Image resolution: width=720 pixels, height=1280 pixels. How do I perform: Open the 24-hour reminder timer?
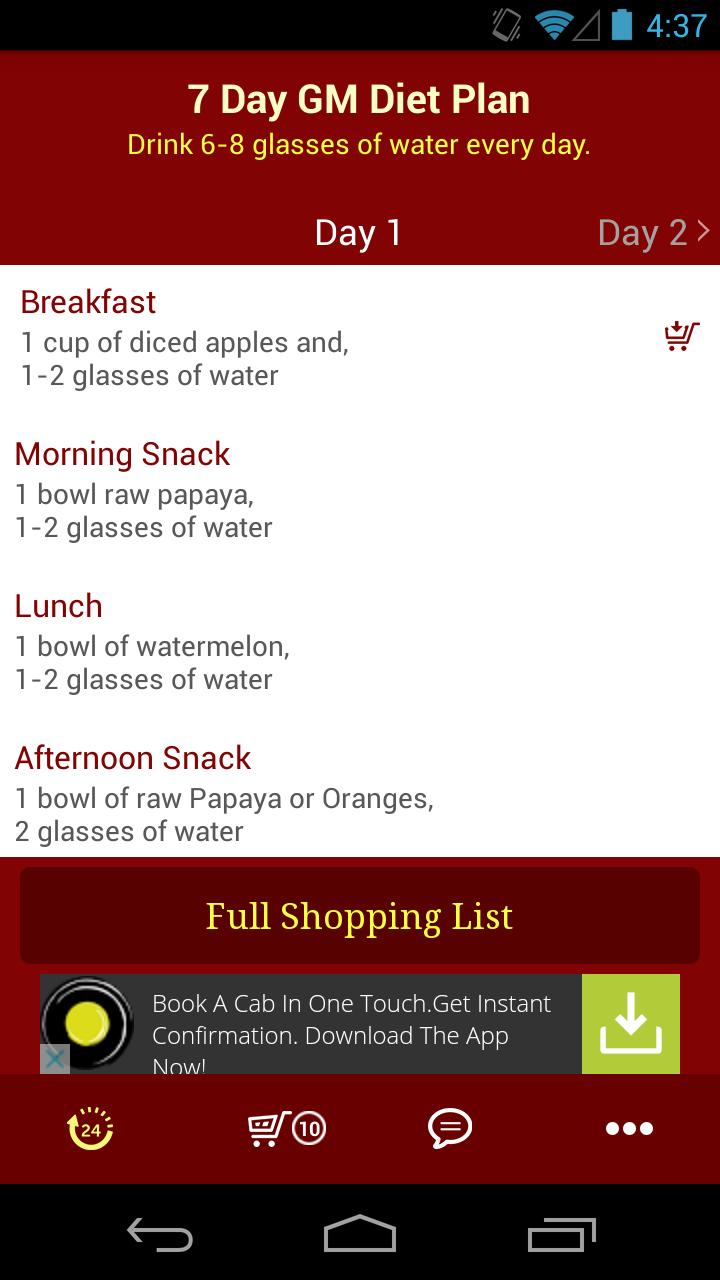pyautogui.click(x=90, y=1127)
